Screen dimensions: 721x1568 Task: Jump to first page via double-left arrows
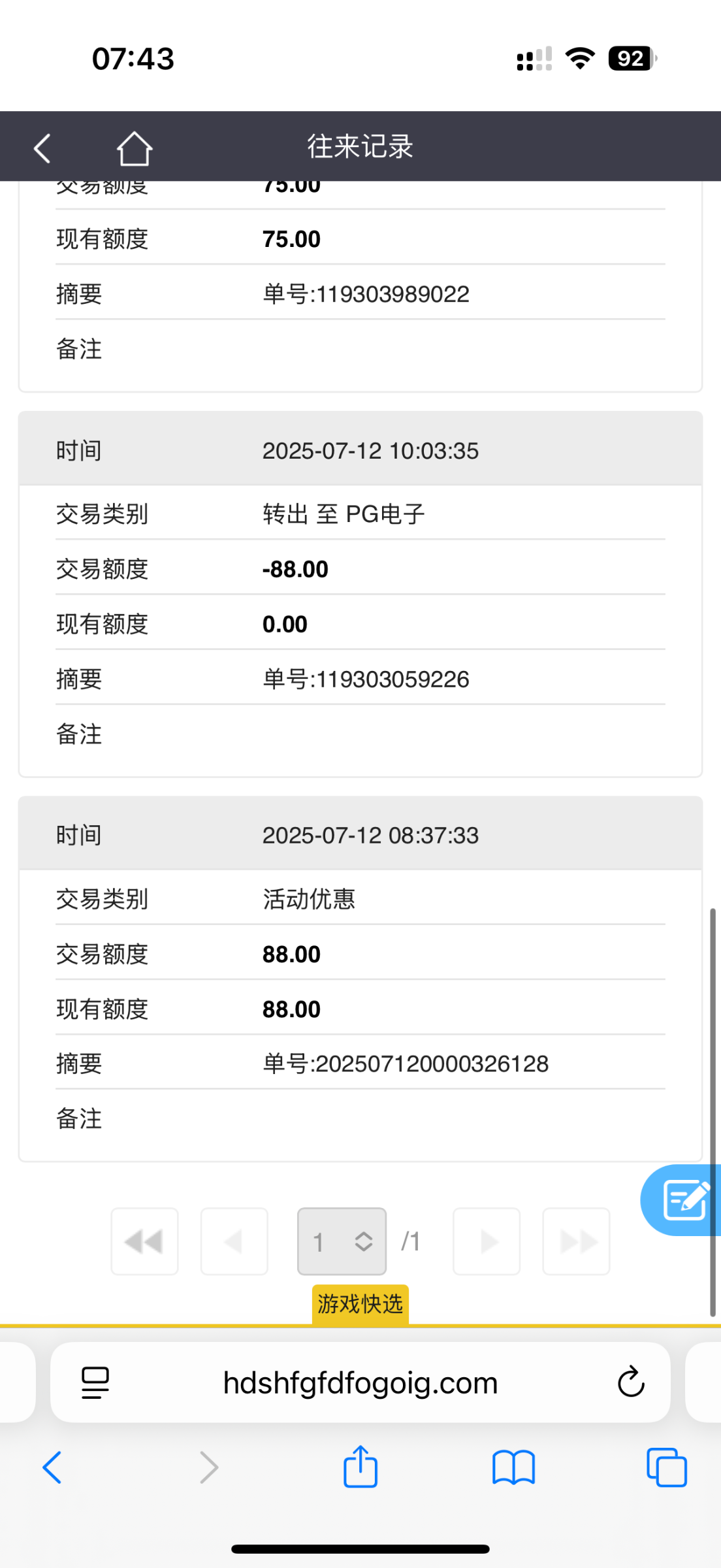144,1241
